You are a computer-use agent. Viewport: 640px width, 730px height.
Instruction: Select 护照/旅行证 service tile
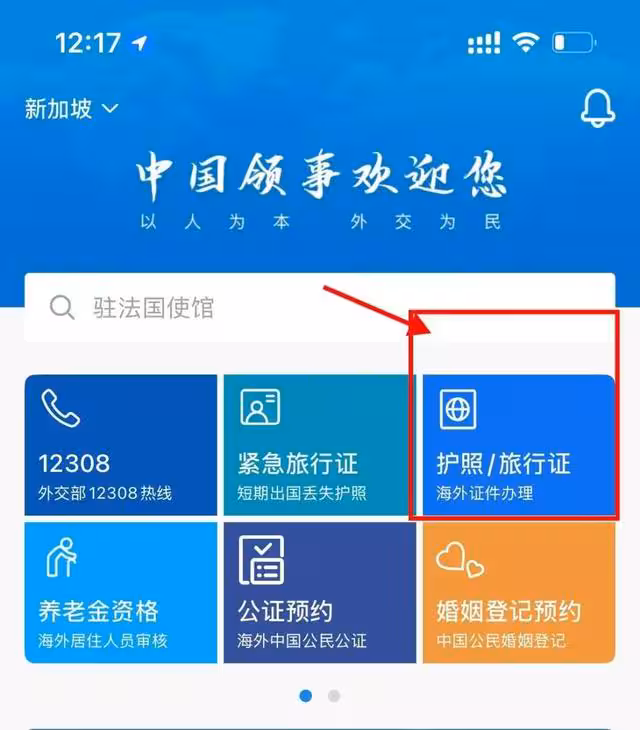click(517, 445)
